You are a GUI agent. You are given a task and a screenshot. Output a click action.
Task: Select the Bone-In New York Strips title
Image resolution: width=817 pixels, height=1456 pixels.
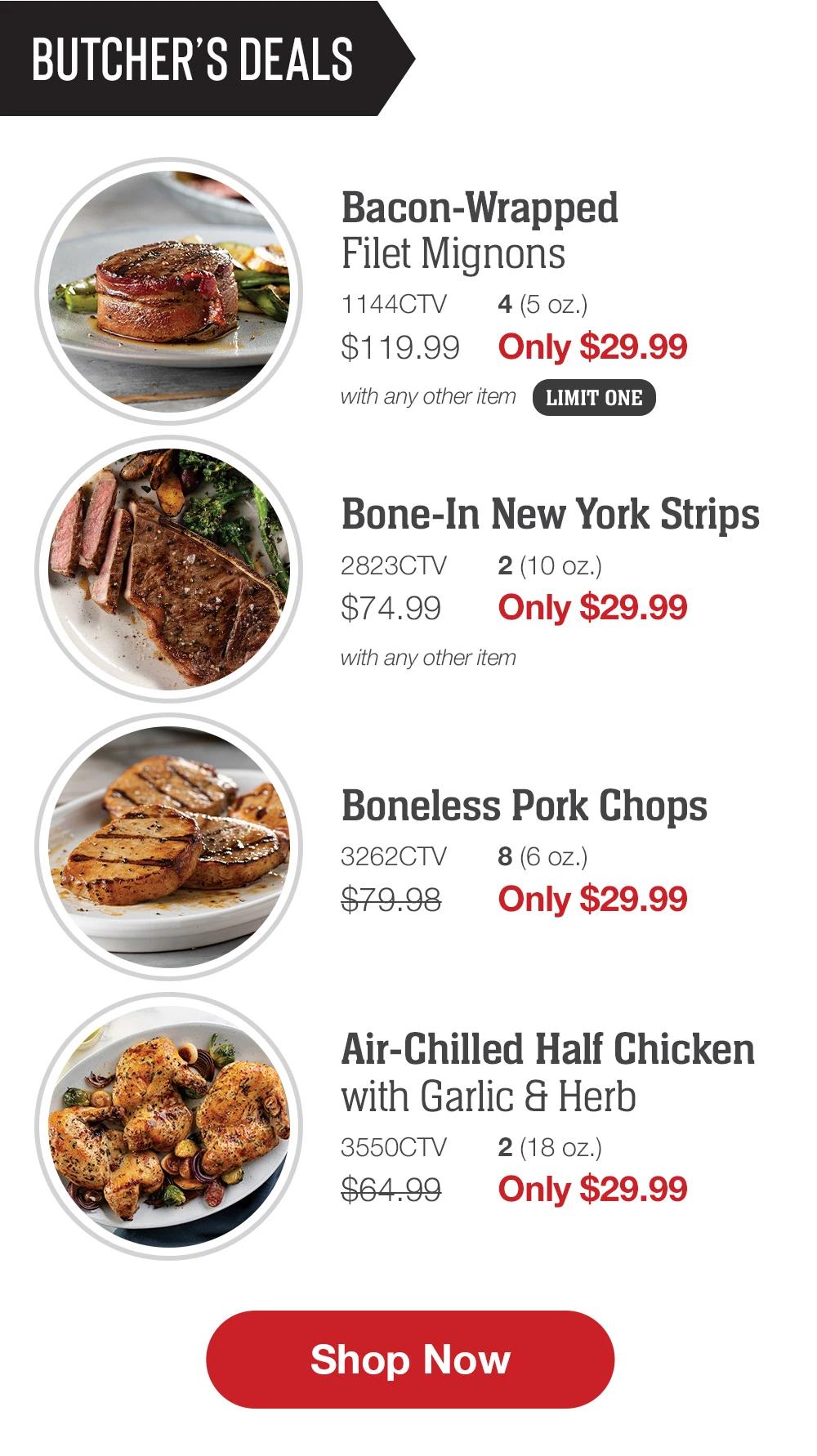coord(551,515)
